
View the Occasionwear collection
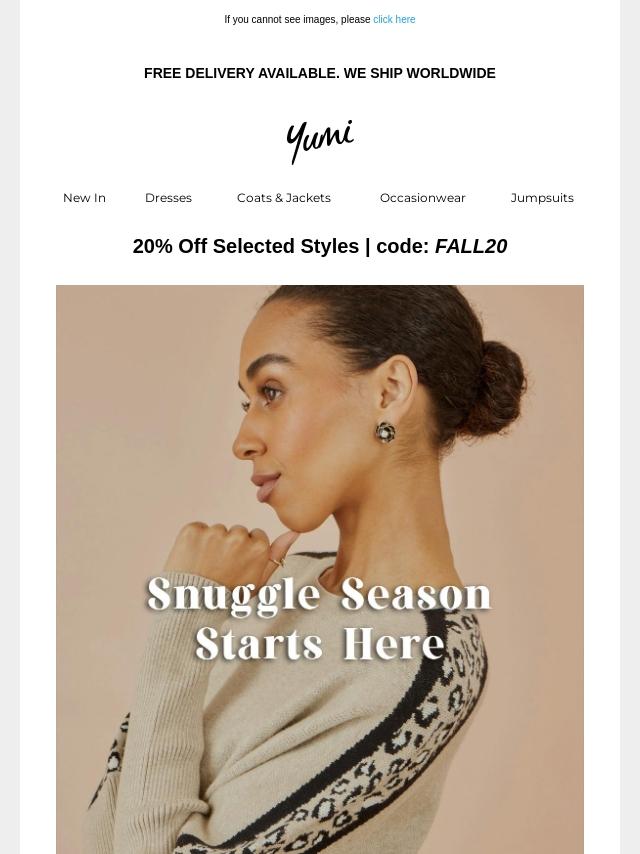pos(422,198)
